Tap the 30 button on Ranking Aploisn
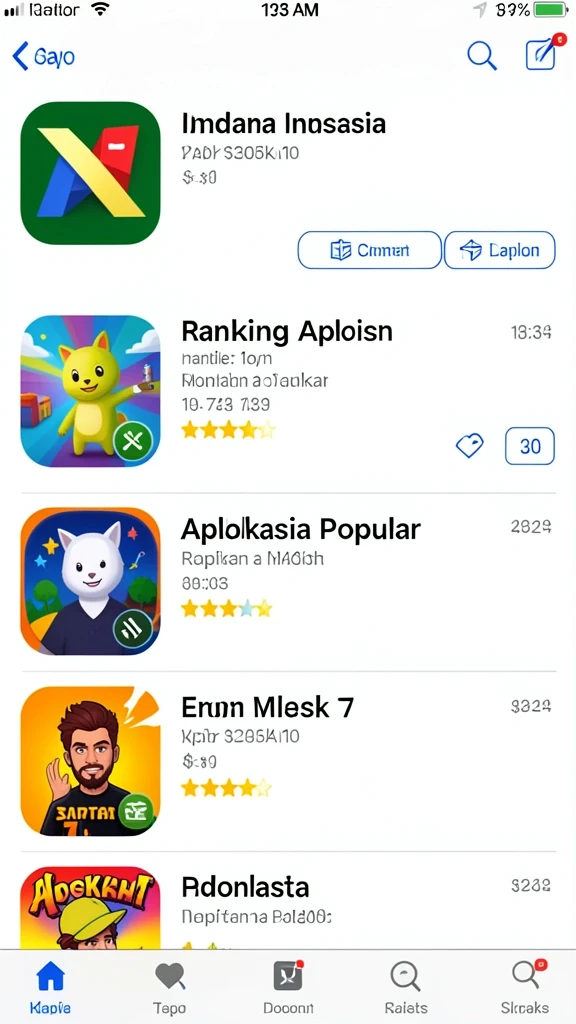 pyautogui.click(x=530, y=446)
